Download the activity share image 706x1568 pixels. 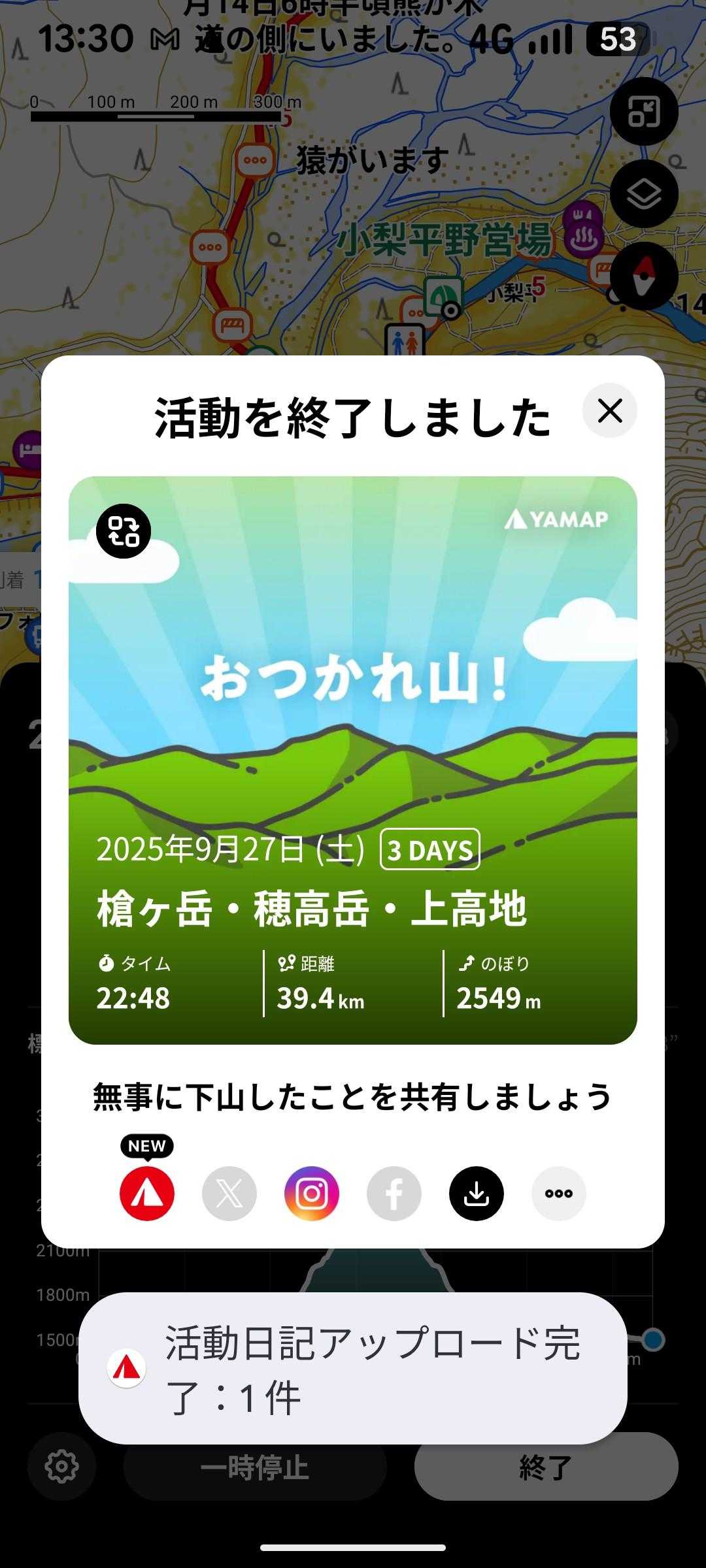477,1194
